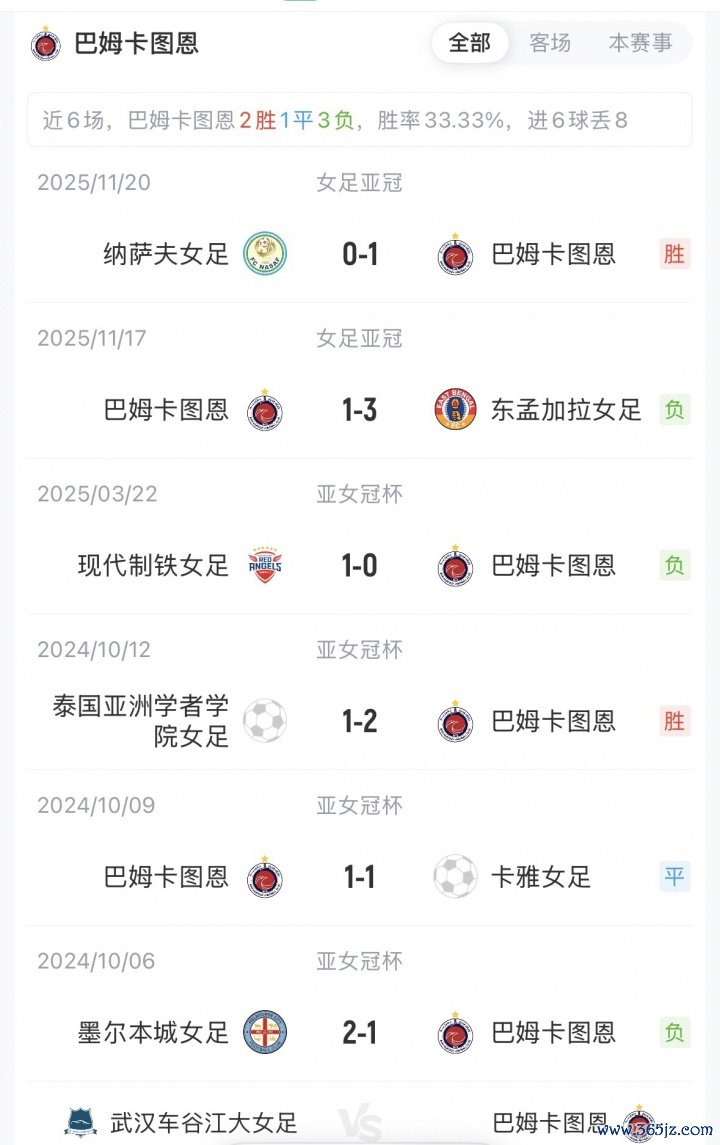
Task: Open the 泰国亚洲学者学院女足 match details
Action: coord(360,721)
